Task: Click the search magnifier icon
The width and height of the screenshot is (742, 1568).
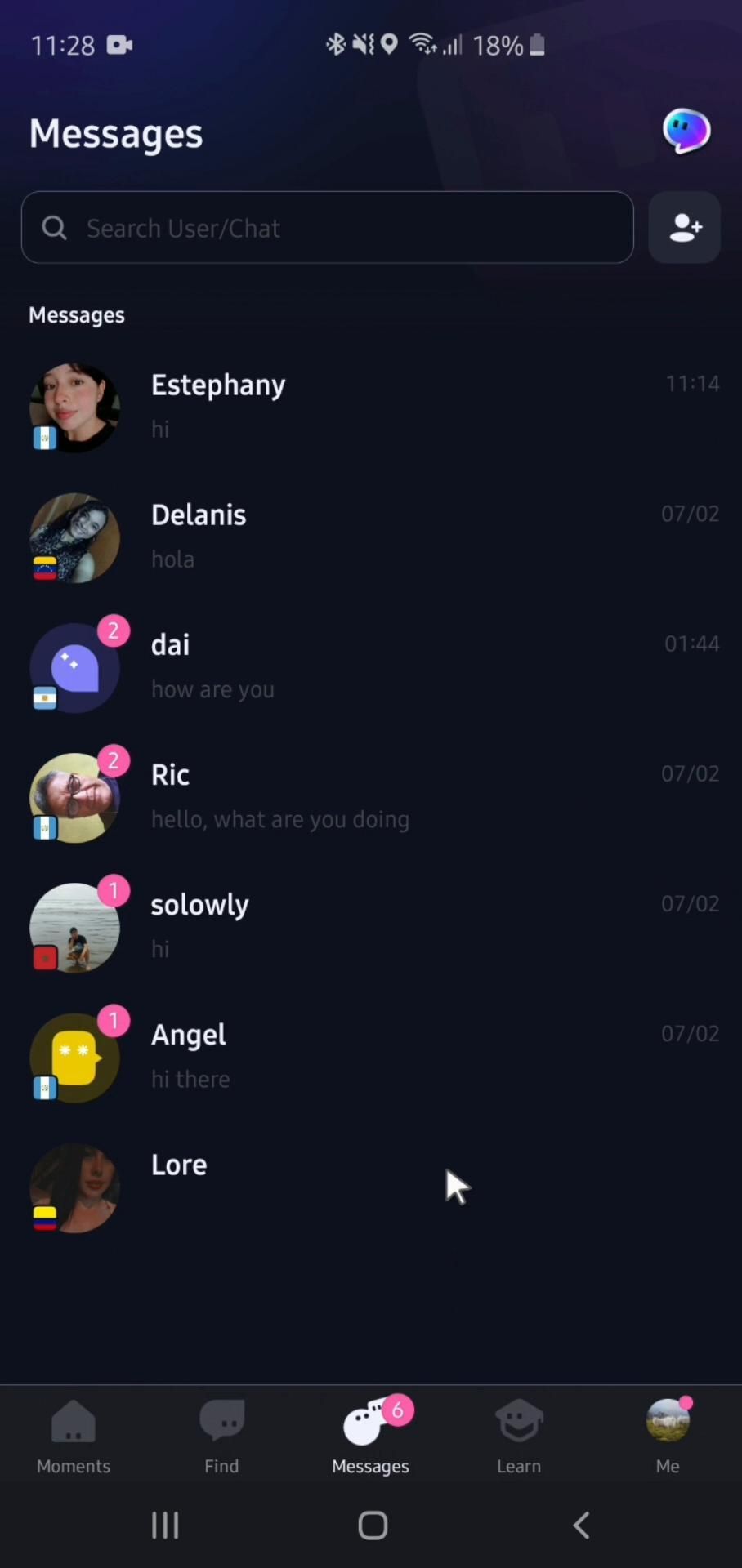Action: pyautogui.click(x=54, y=228)
